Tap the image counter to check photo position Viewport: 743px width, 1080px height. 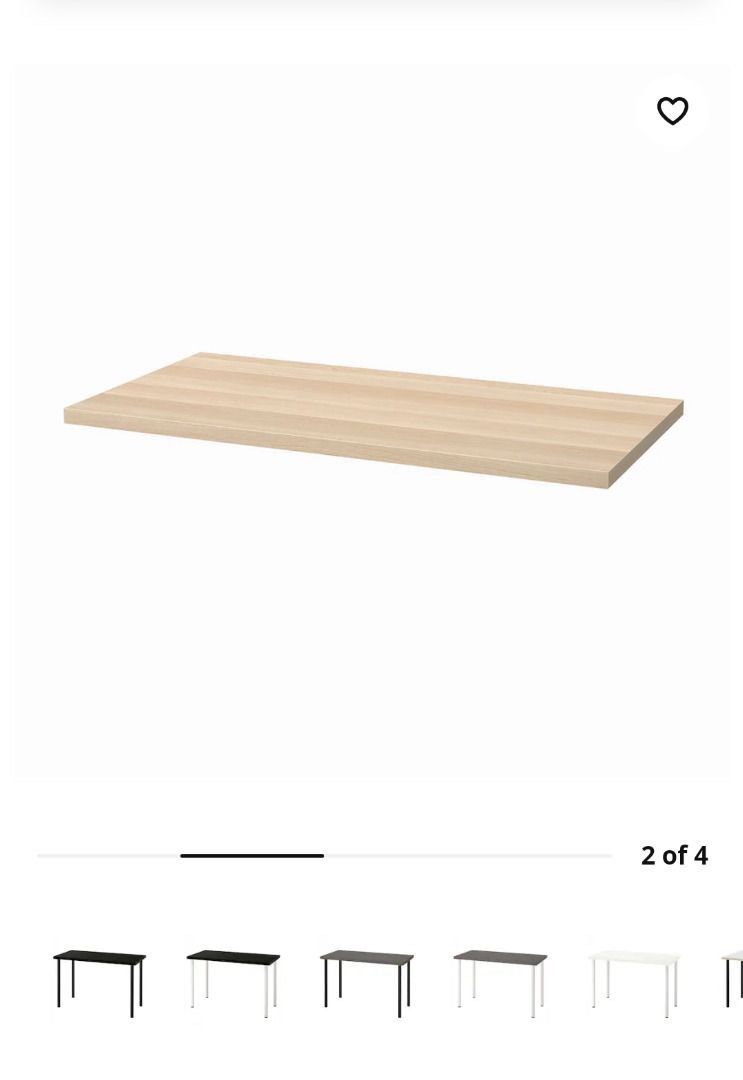(675, 855)
